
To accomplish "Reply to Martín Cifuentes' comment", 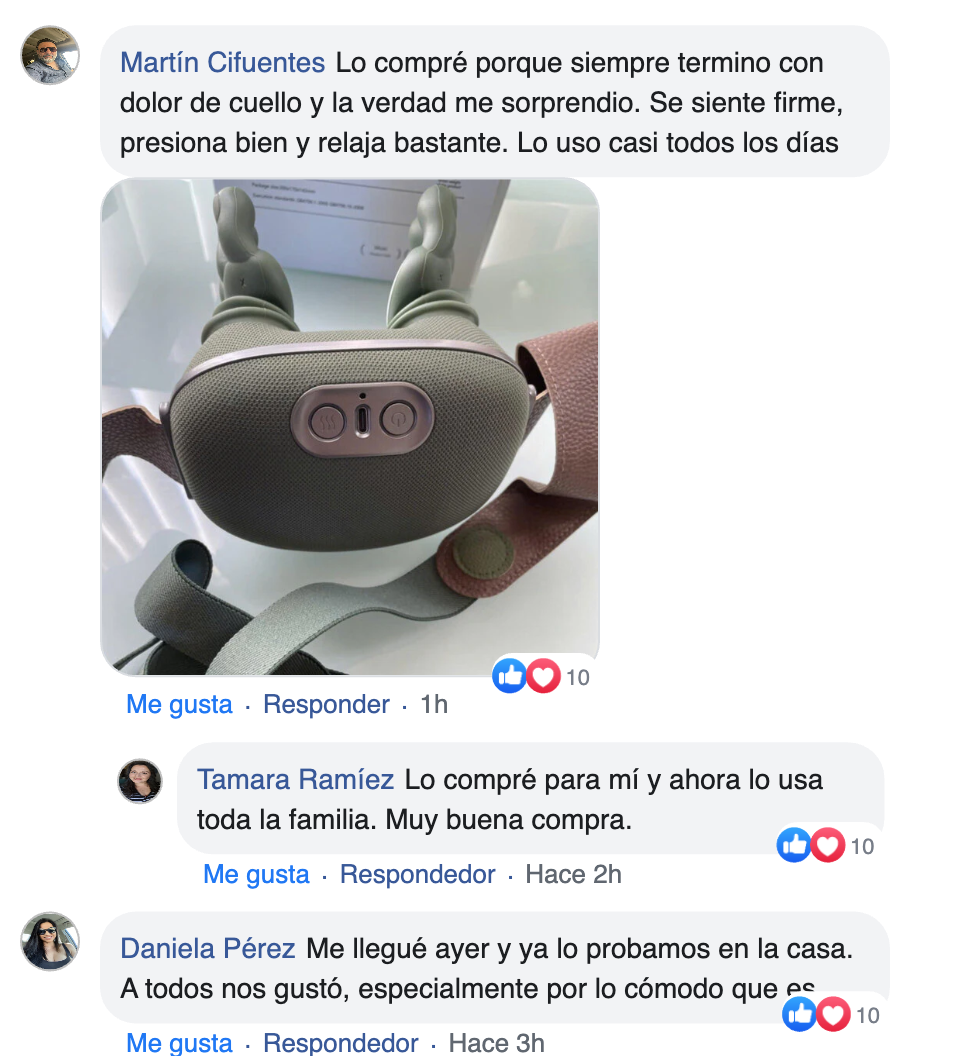I will [326, 704].
